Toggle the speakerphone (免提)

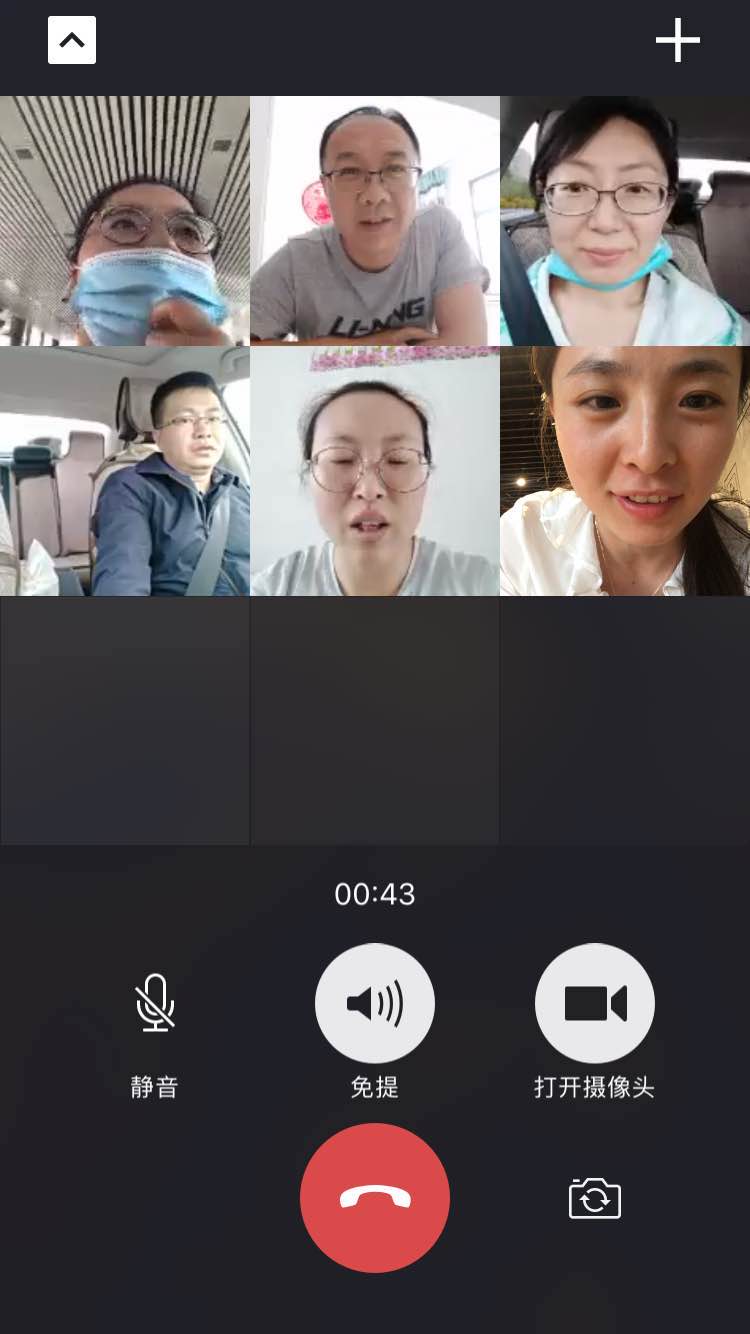coord(375,1003)
